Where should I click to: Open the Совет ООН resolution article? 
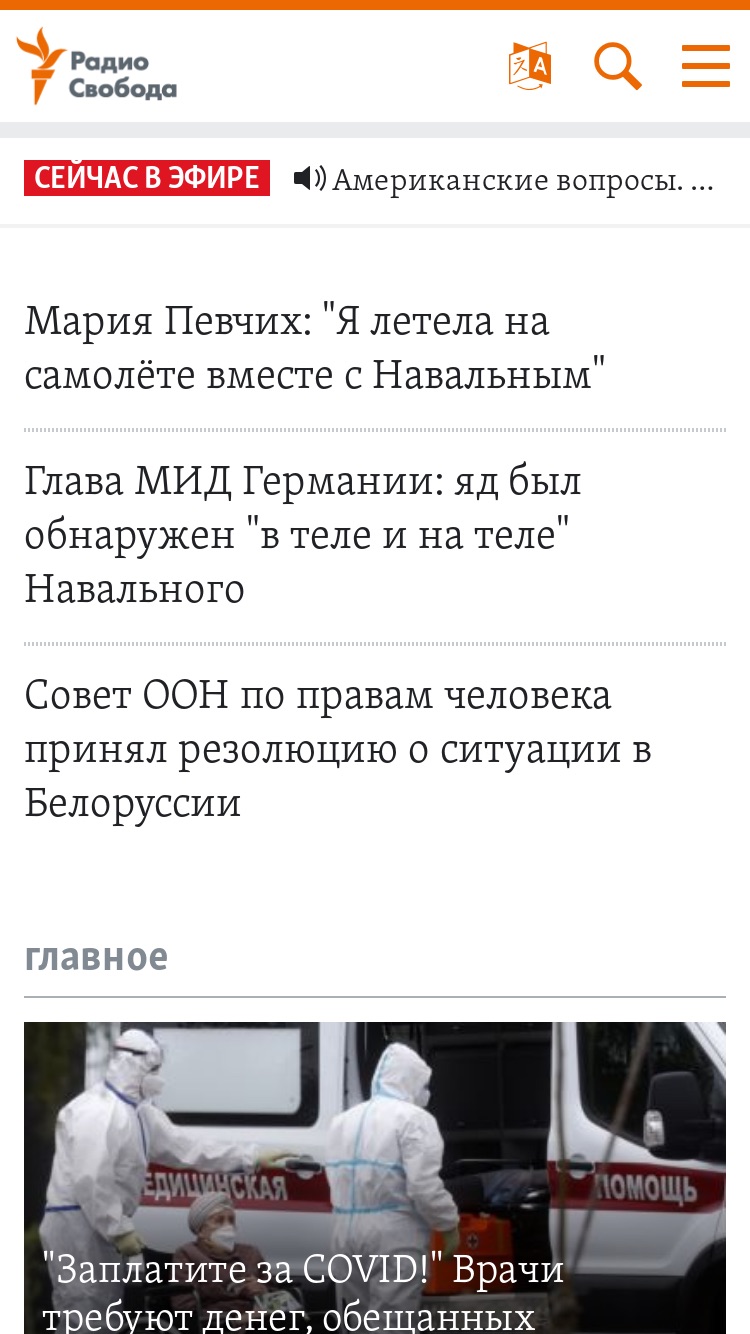tap(338, 749)
